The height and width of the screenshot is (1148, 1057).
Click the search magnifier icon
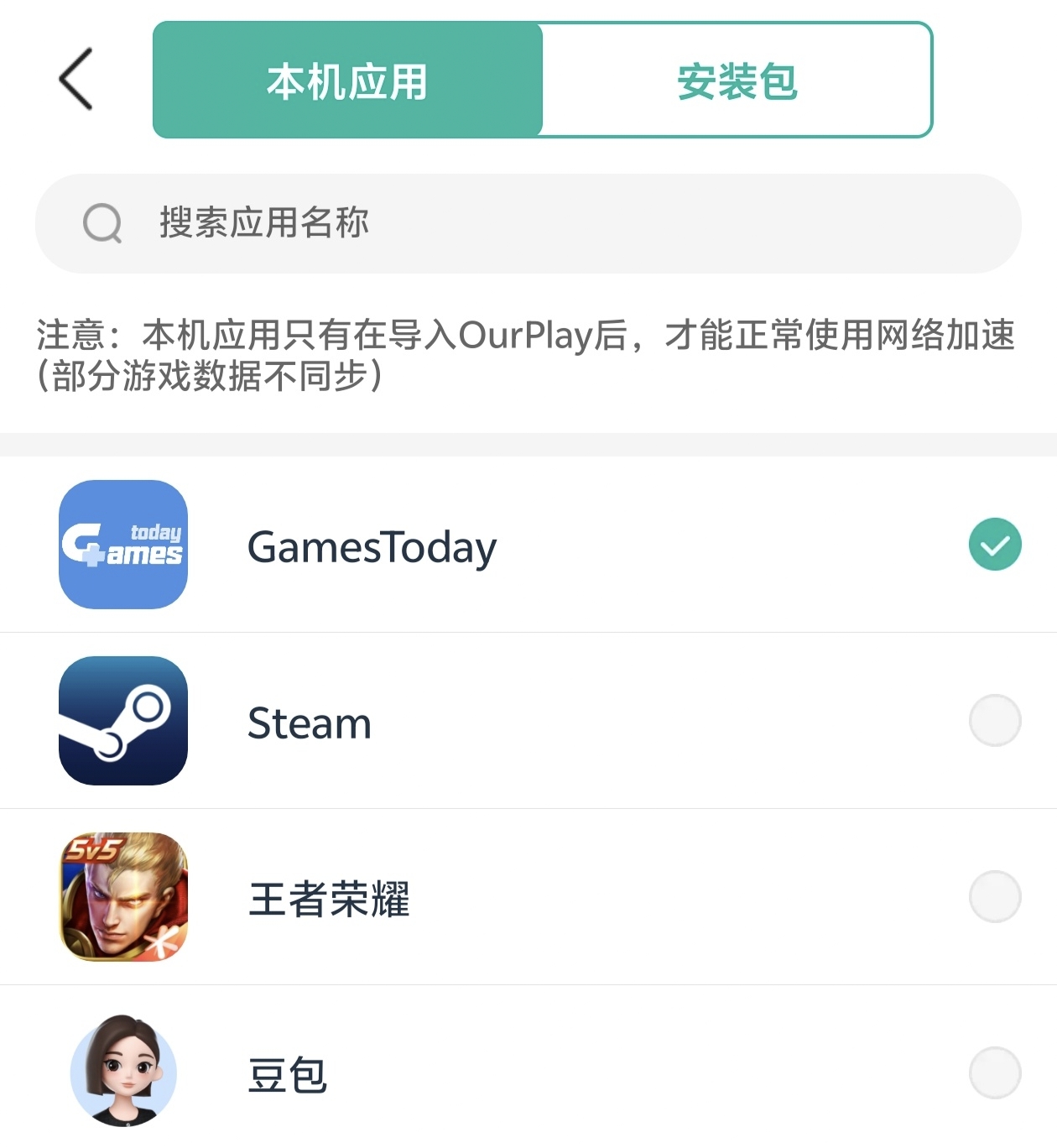click(x=101, y=223)
